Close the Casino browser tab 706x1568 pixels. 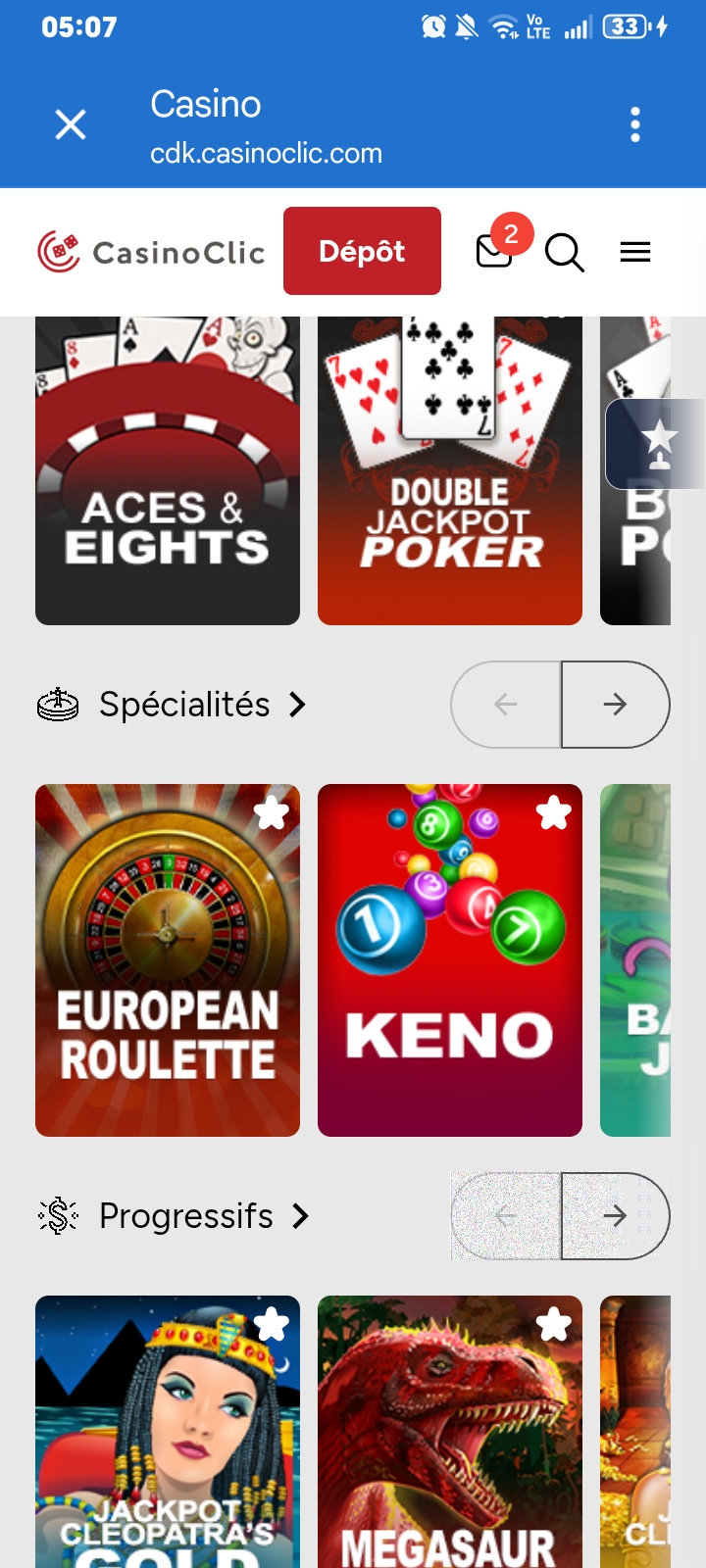coord(71,124)
